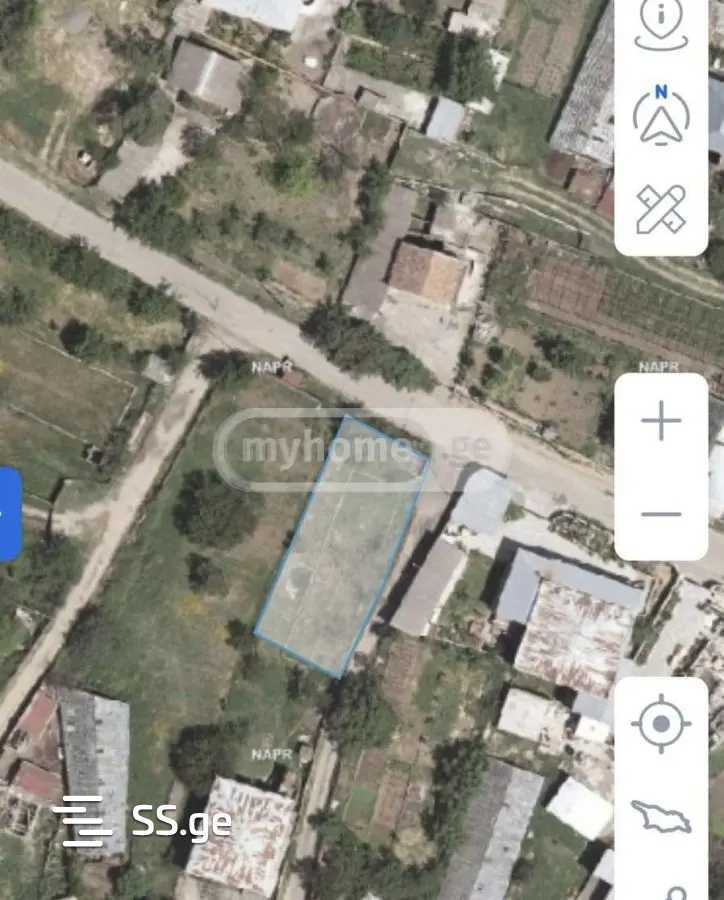Center the map on my location
The image size is (724, 900).
click(x=661, y=724)
